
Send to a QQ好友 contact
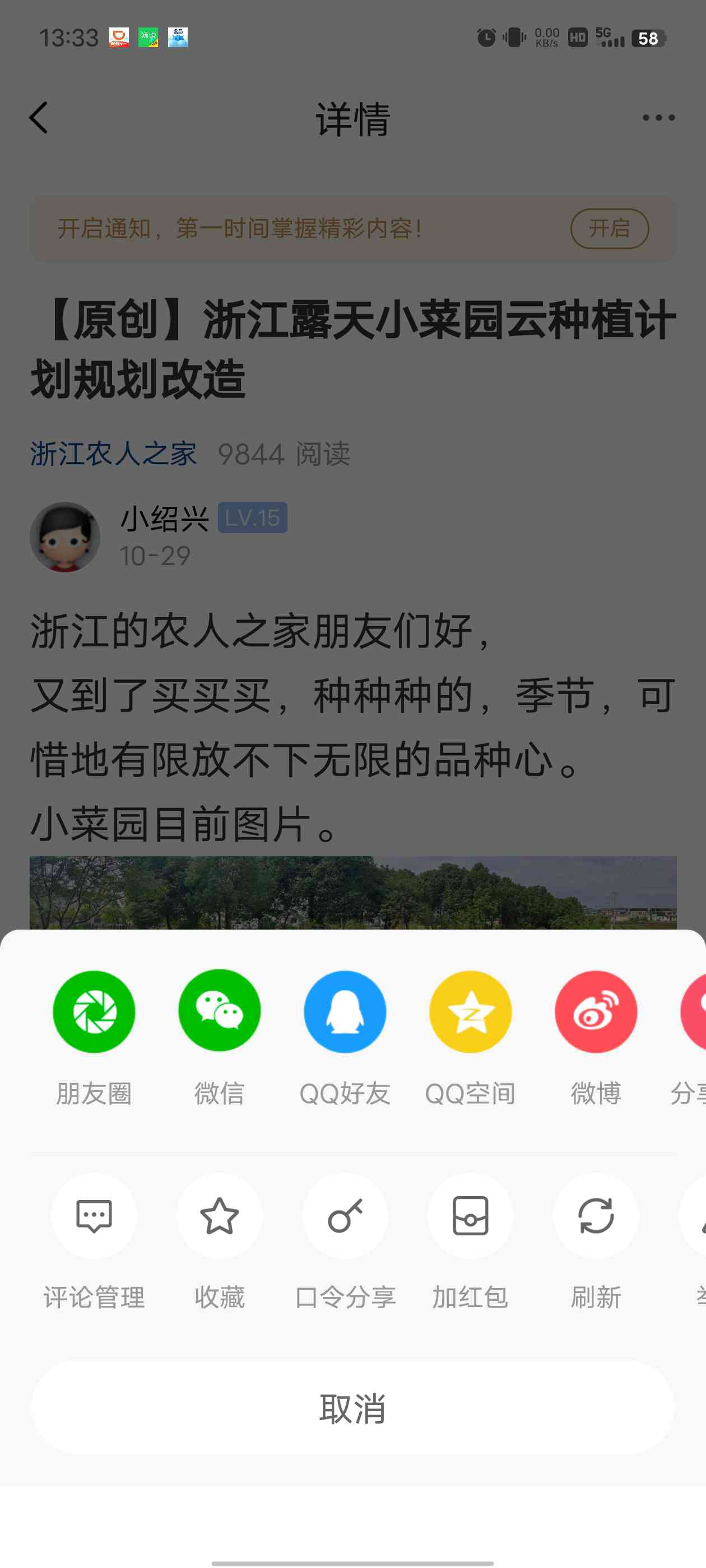click(345, 1012)
